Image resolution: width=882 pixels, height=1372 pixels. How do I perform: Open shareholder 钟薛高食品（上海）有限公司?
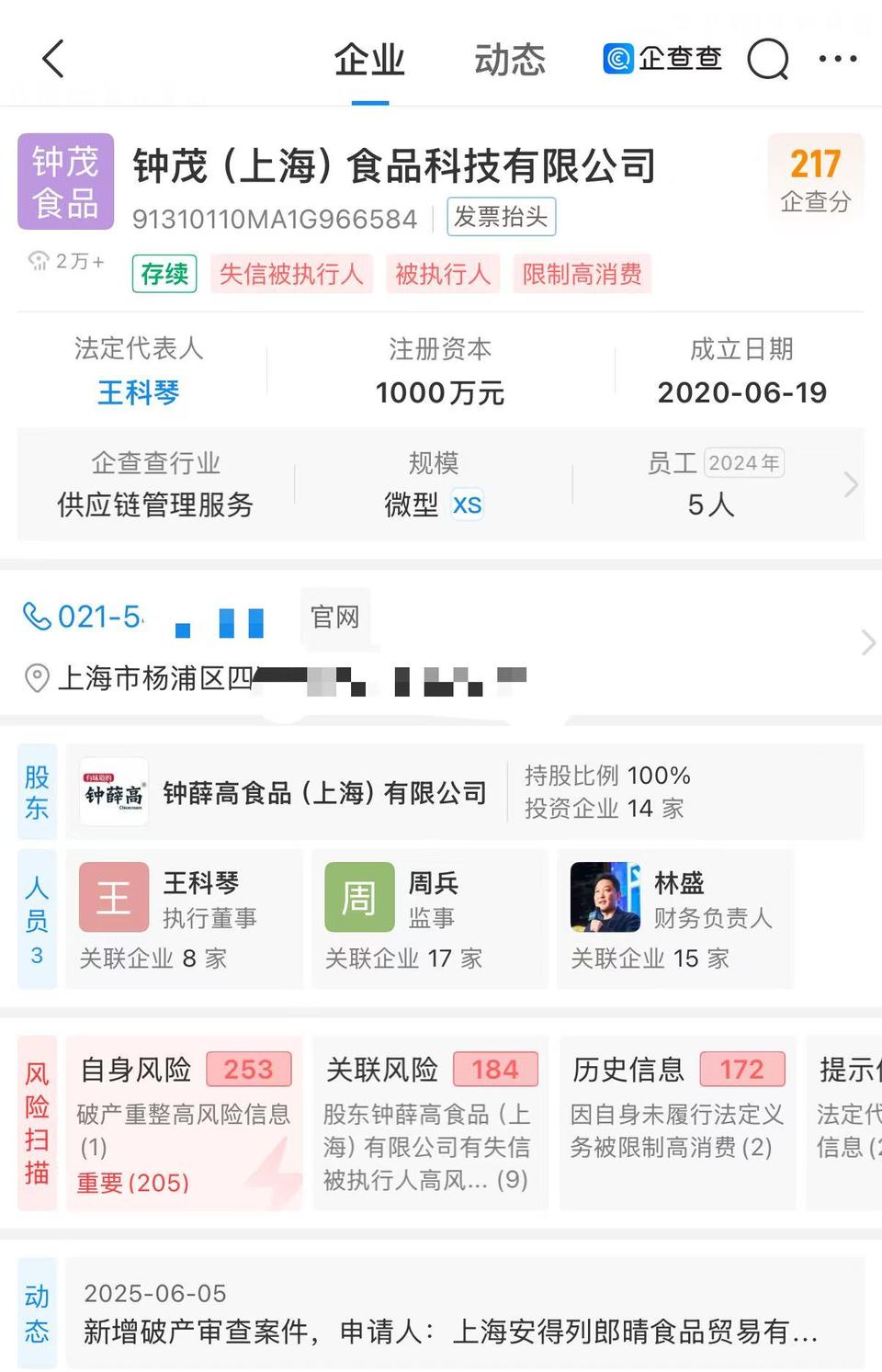pyautogui.click(x=324, y=792)
